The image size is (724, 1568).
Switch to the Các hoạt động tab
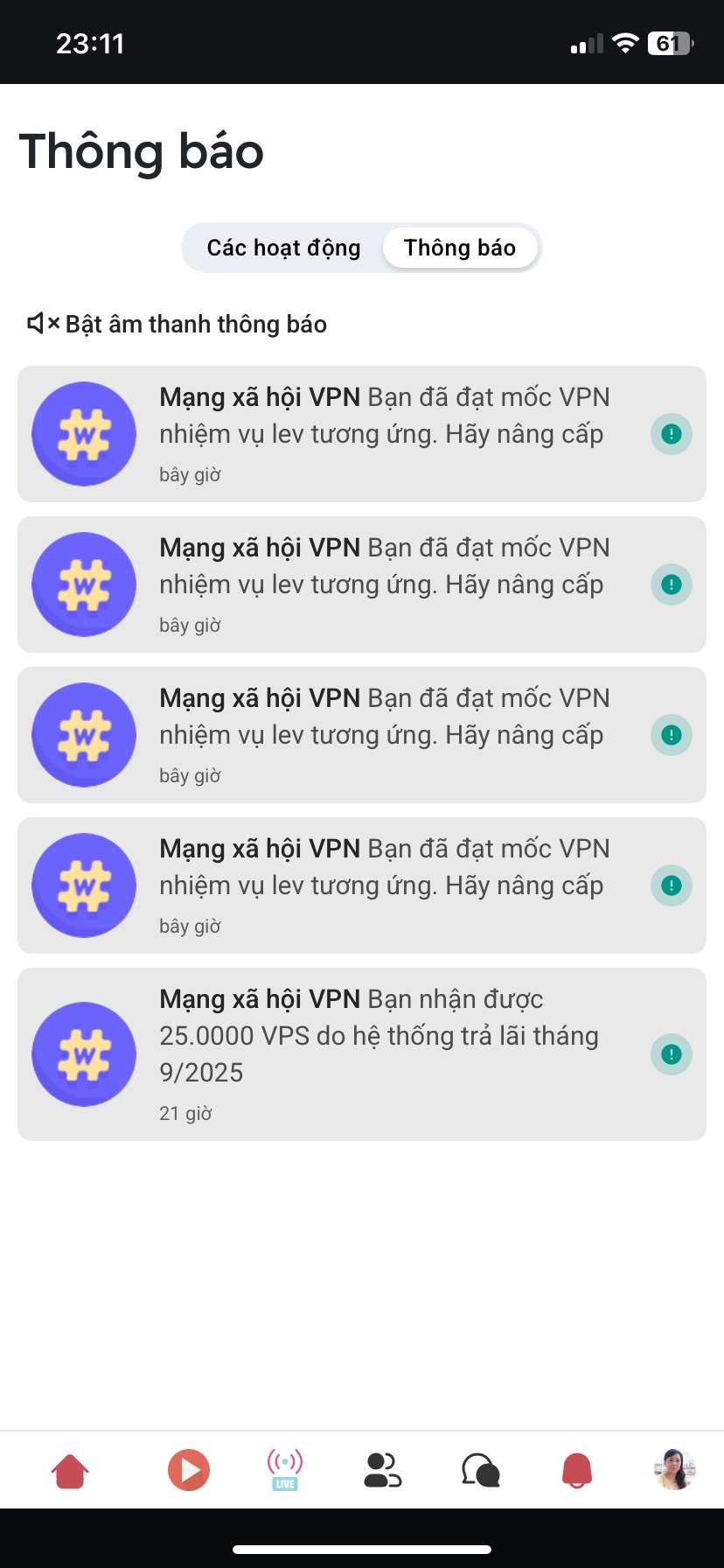coord(283,248)
